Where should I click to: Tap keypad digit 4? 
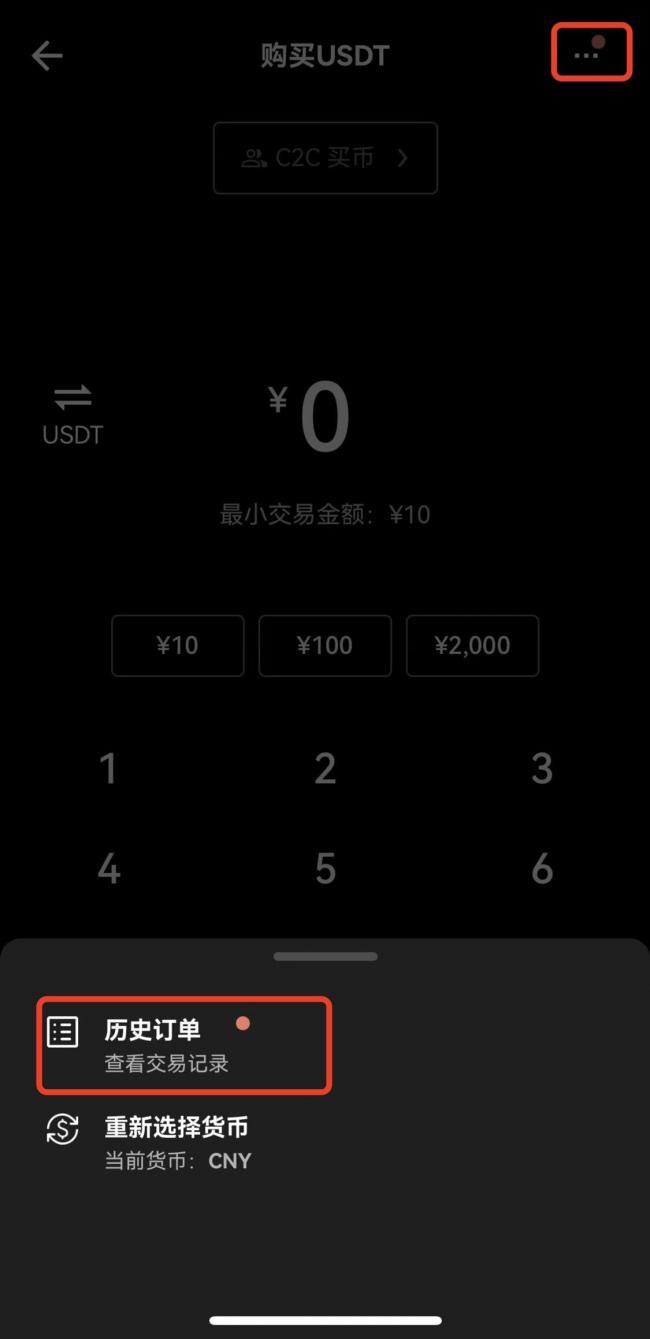[108, 869]
